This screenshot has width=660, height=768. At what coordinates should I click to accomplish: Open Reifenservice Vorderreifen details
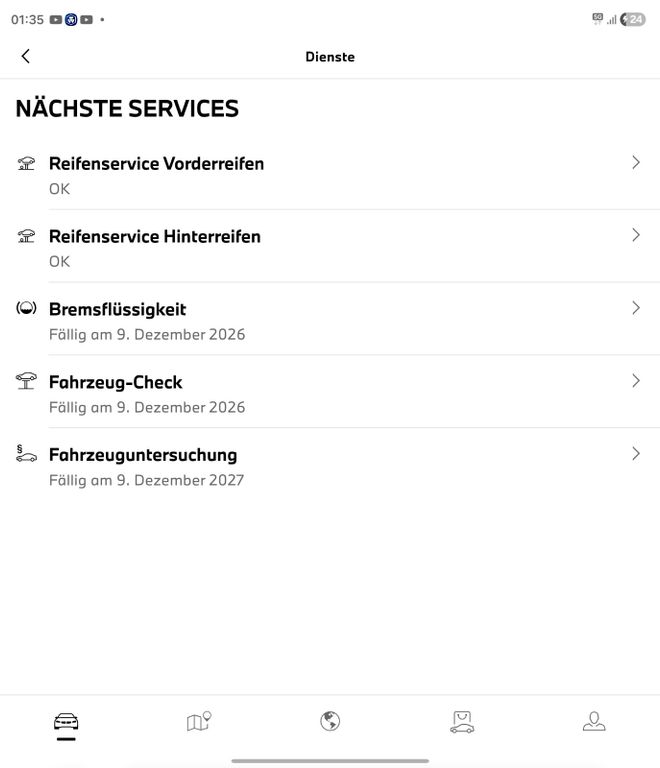click(x=330, y=174)
